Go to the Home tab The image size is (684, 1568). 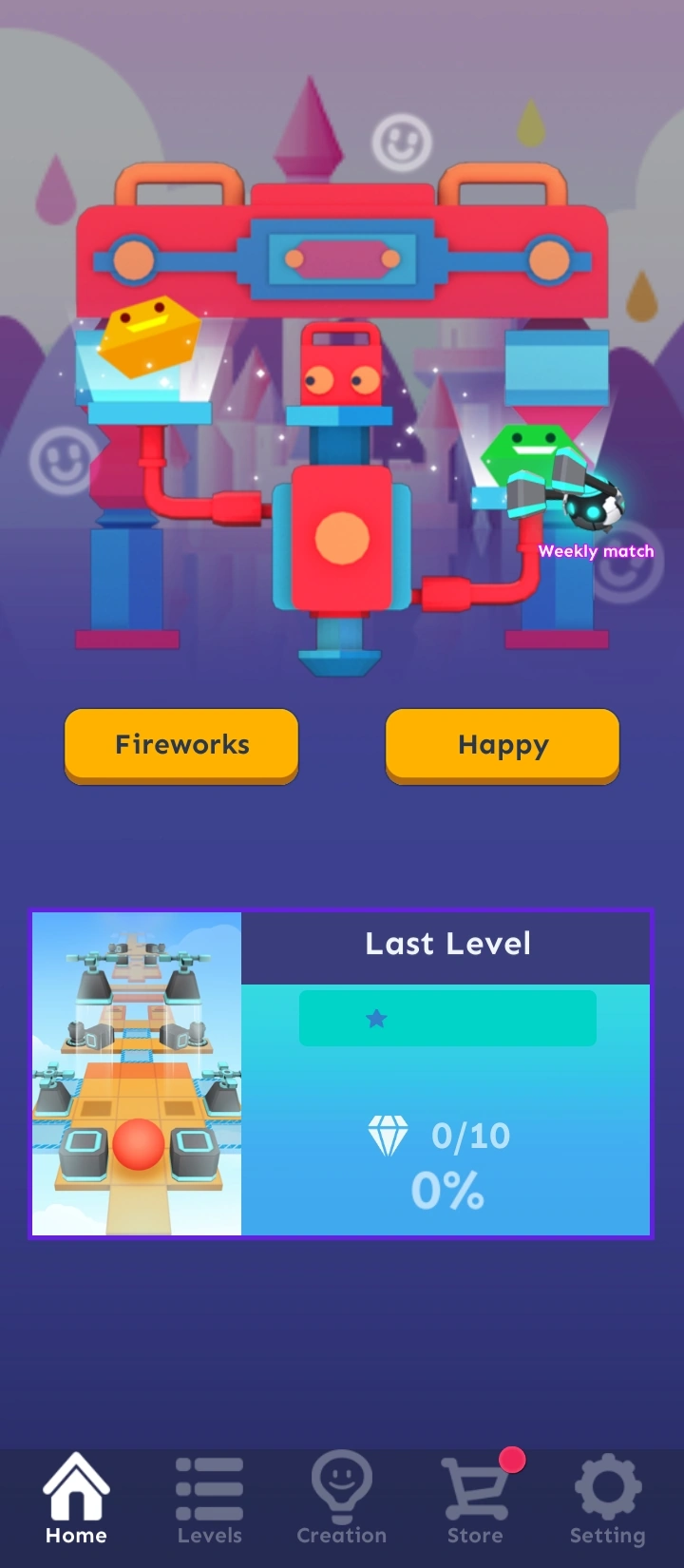[76, 1498]
